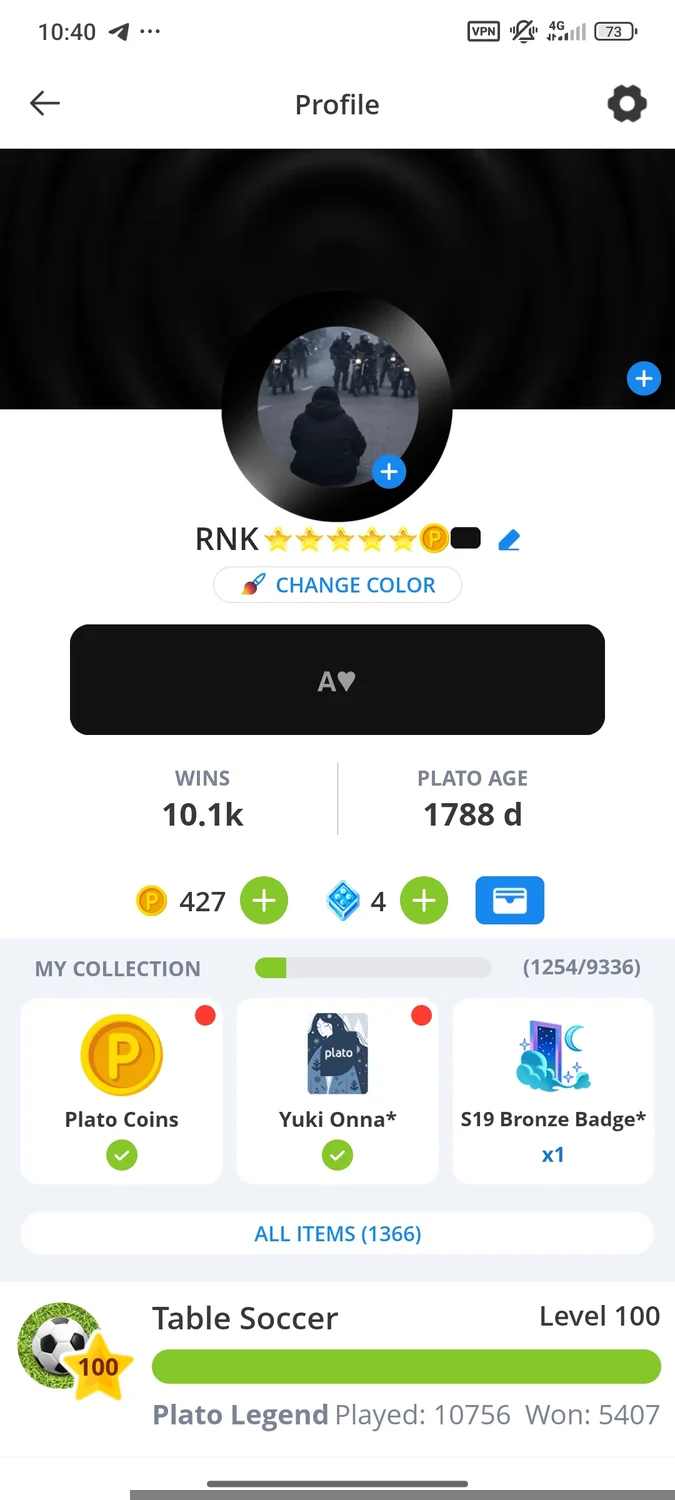Viewport: 675px width, 1500px height.
Task: Open the Yuki Onna collection item
Action: pos(338,1091)
